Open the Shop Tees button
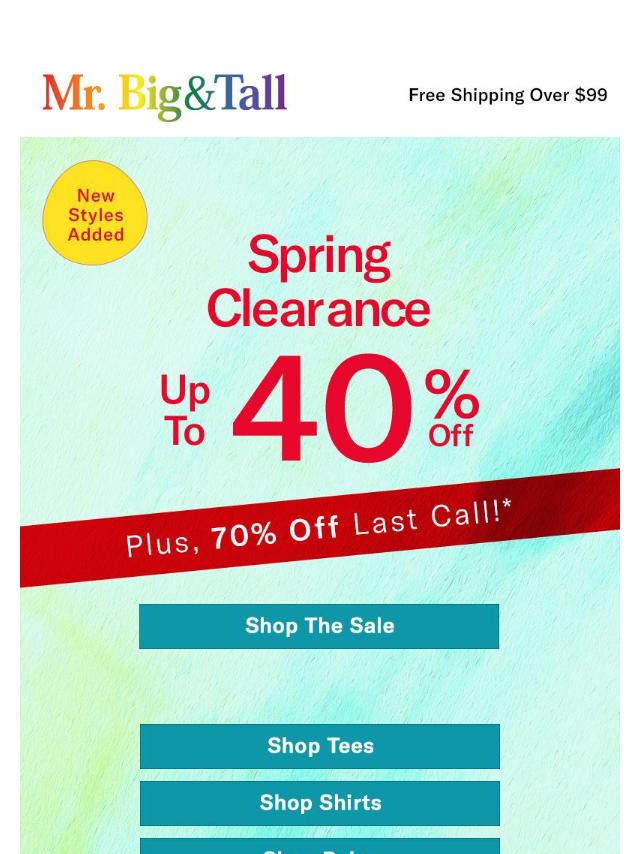 (319, 746)
